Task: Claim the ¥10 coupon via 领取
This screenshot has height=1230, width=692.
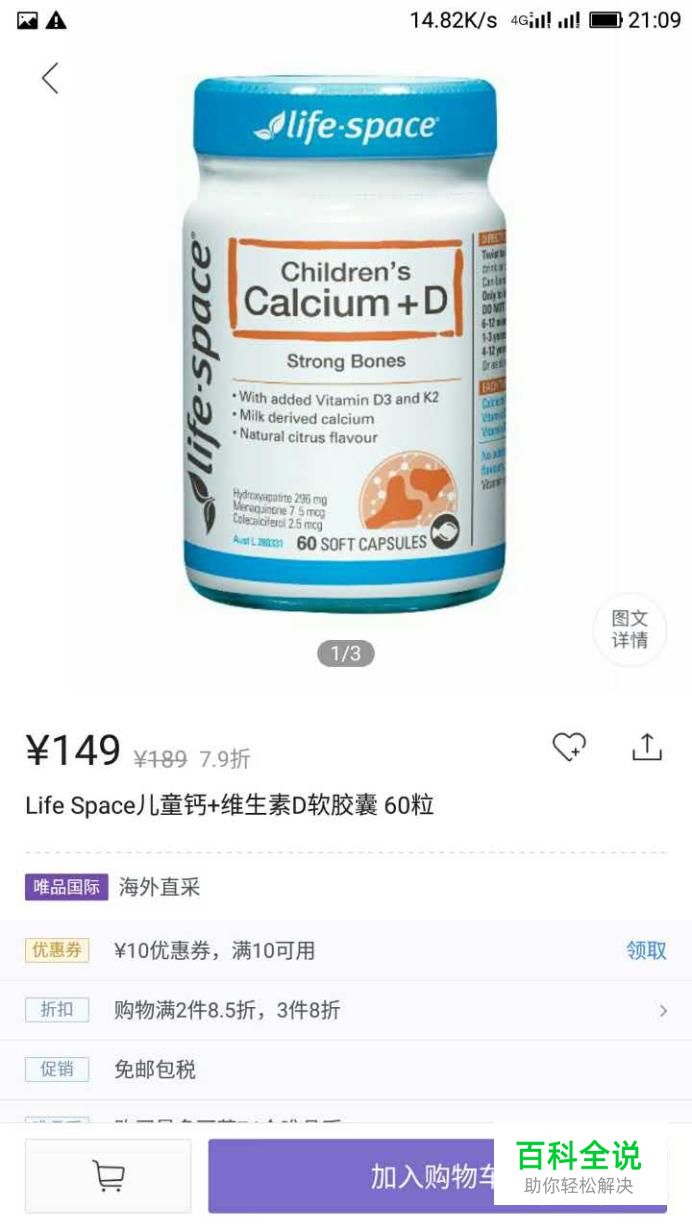Action: [646, 951]
